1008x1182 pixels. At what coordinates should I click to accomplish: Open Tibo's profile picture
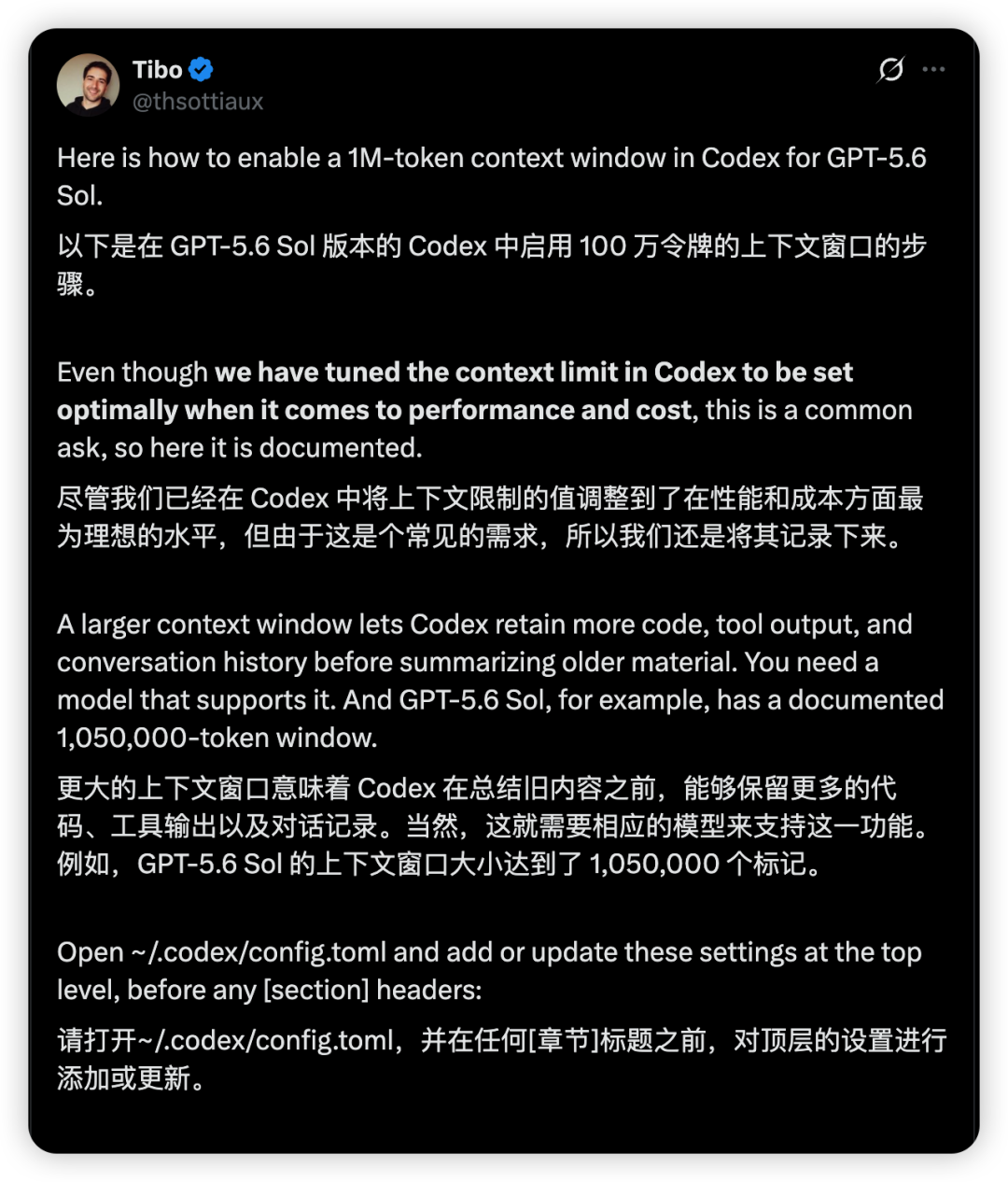point(88,85)
